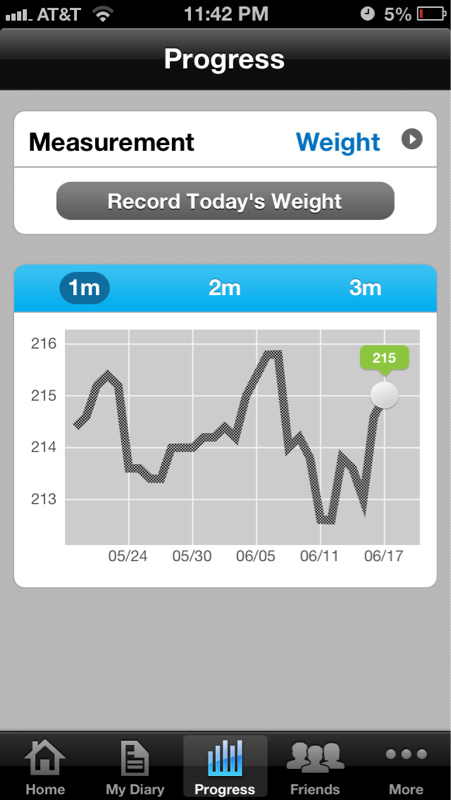
Task: Select the 1m chart range
Action: point(84,288)
